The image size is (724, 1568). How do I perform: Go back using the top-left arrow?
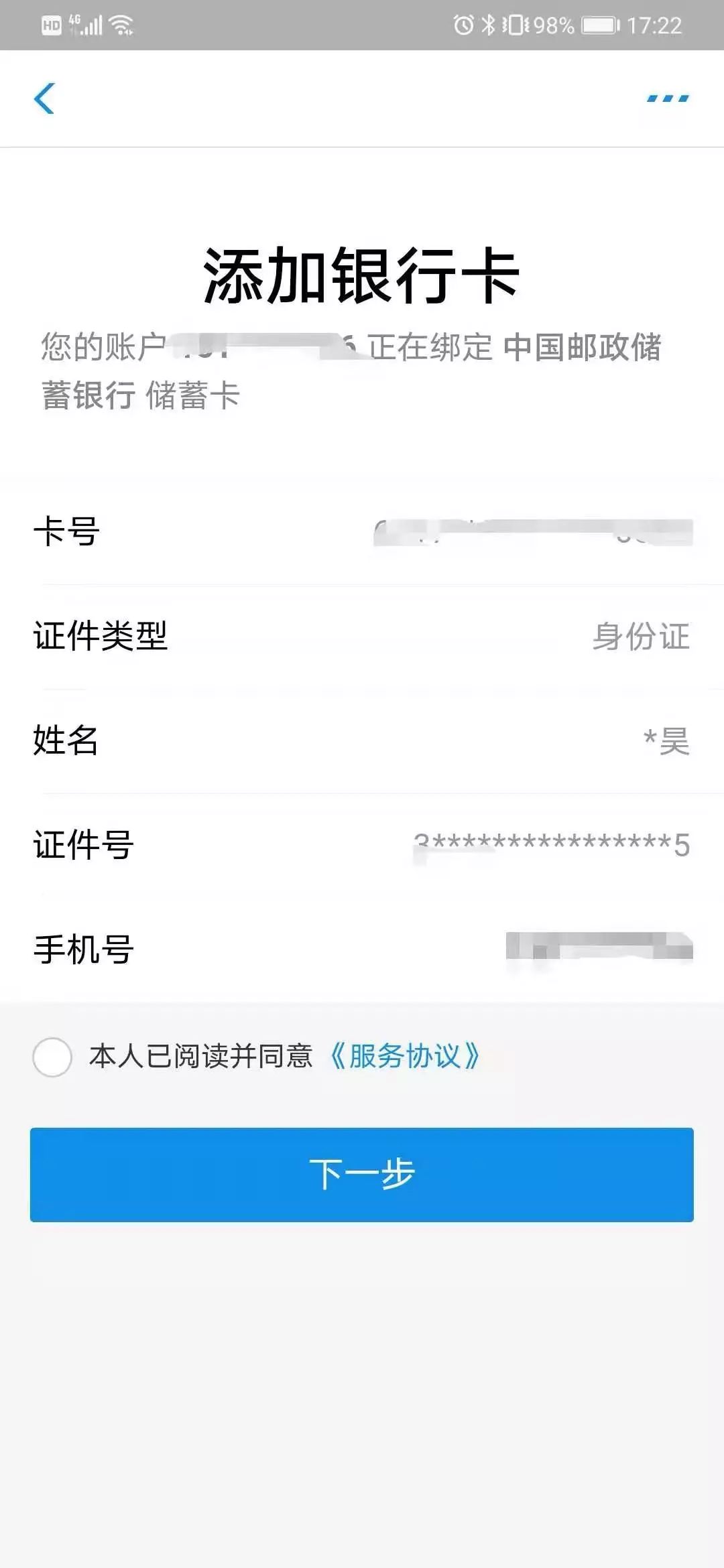[x=44, y=99]
